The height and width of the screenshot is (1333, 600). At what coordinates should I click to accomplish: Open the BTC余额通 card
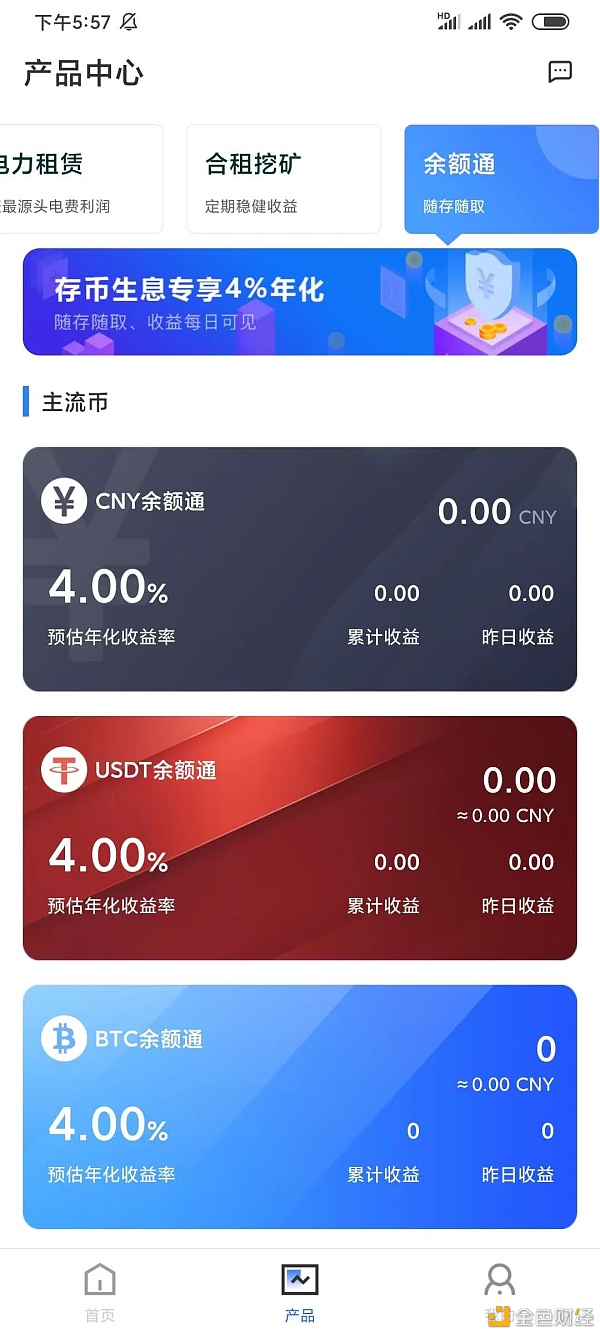(300, 1106)
